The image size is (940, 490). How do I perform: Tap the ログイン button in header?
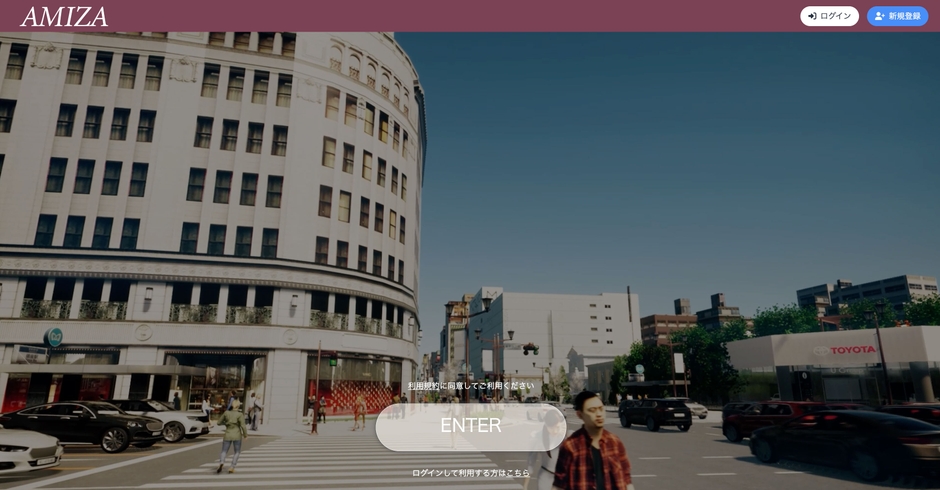pyautogui.click(x=829, y=16)
